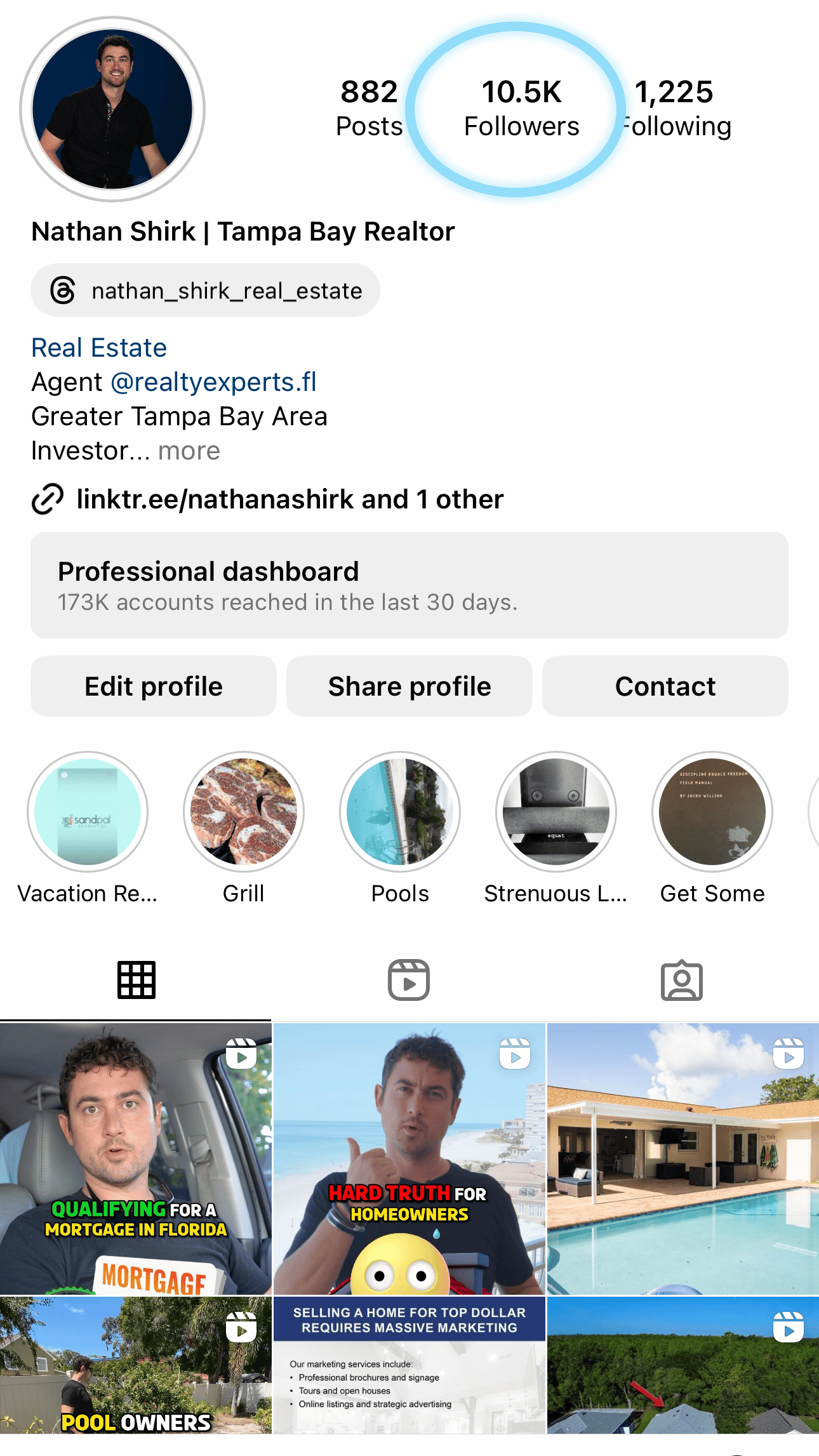The image size is (819, 1456).
Task: Switch to the Reels tab
Action: (x=409, y=980)
